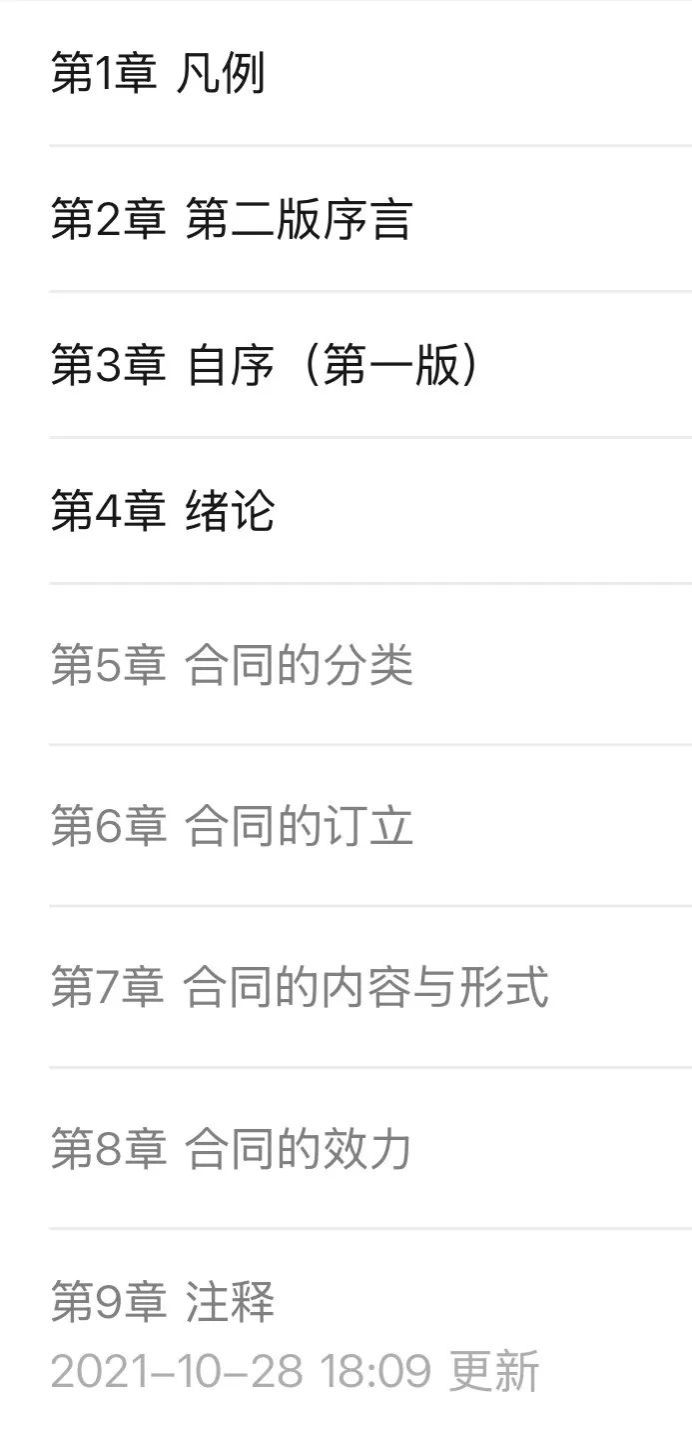This screenshot has height=1456, width=692.
Task: Go to 第2章 第二版序言
Action: pos(231,220)
